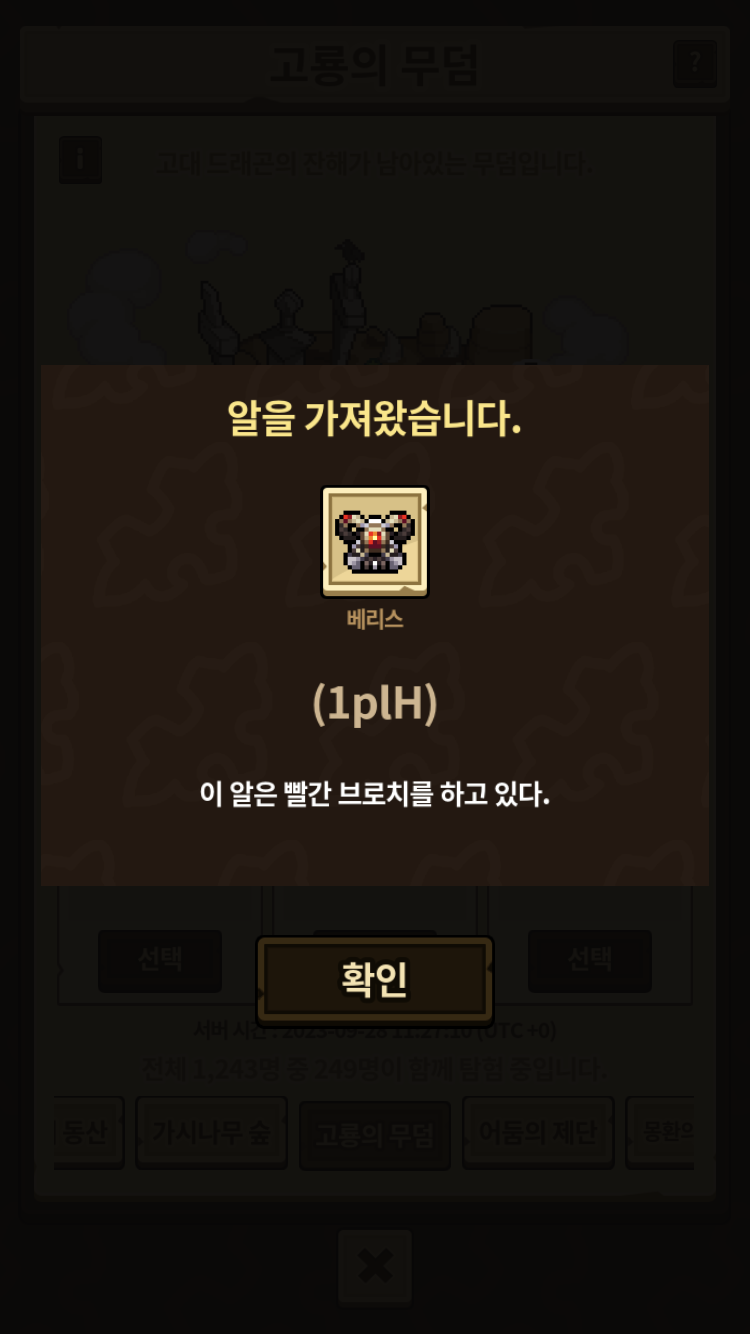Confirm the egg obtained dialog with 확인
Viewport: 750px width, 1334px height.
point(375,979)
